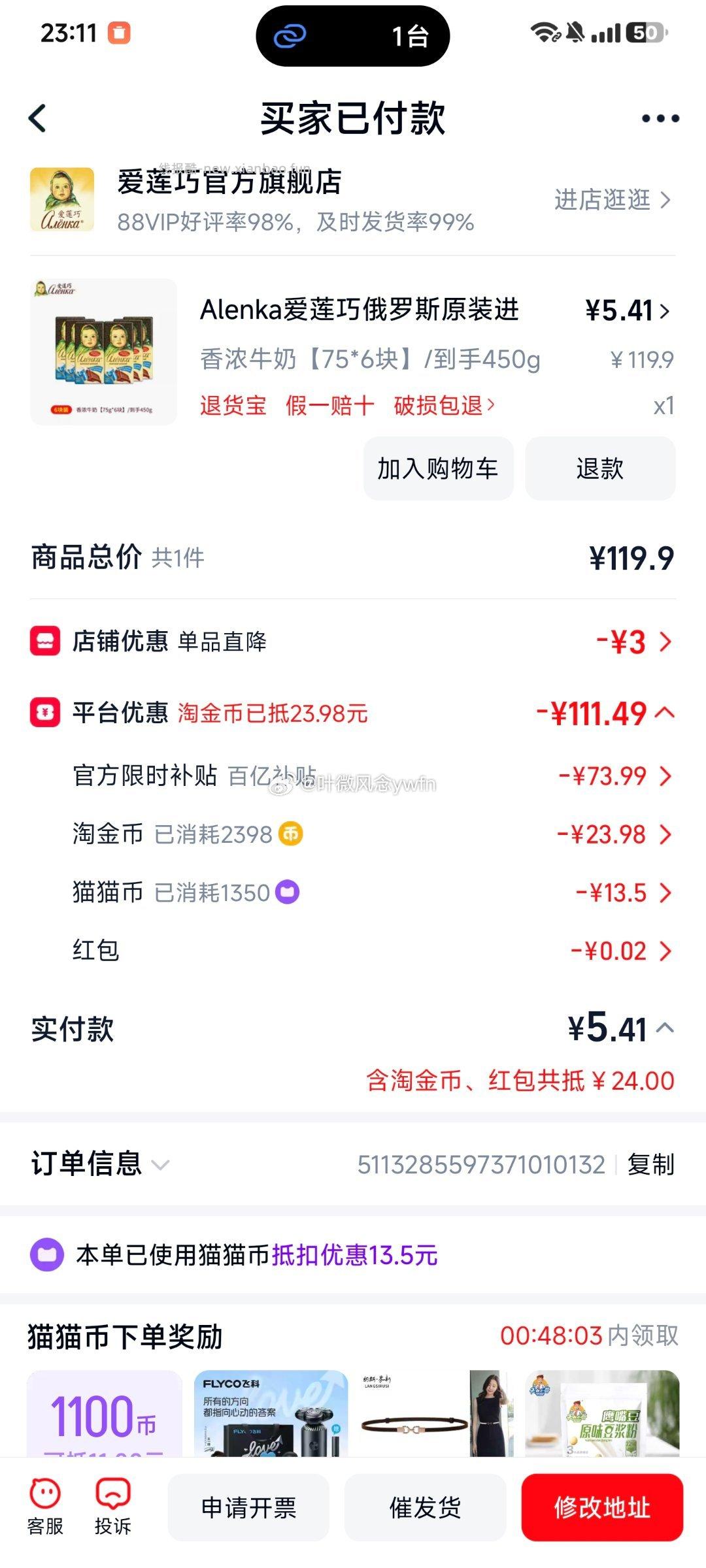Open 官方限时补贴 subsidy details

(614, 776)
